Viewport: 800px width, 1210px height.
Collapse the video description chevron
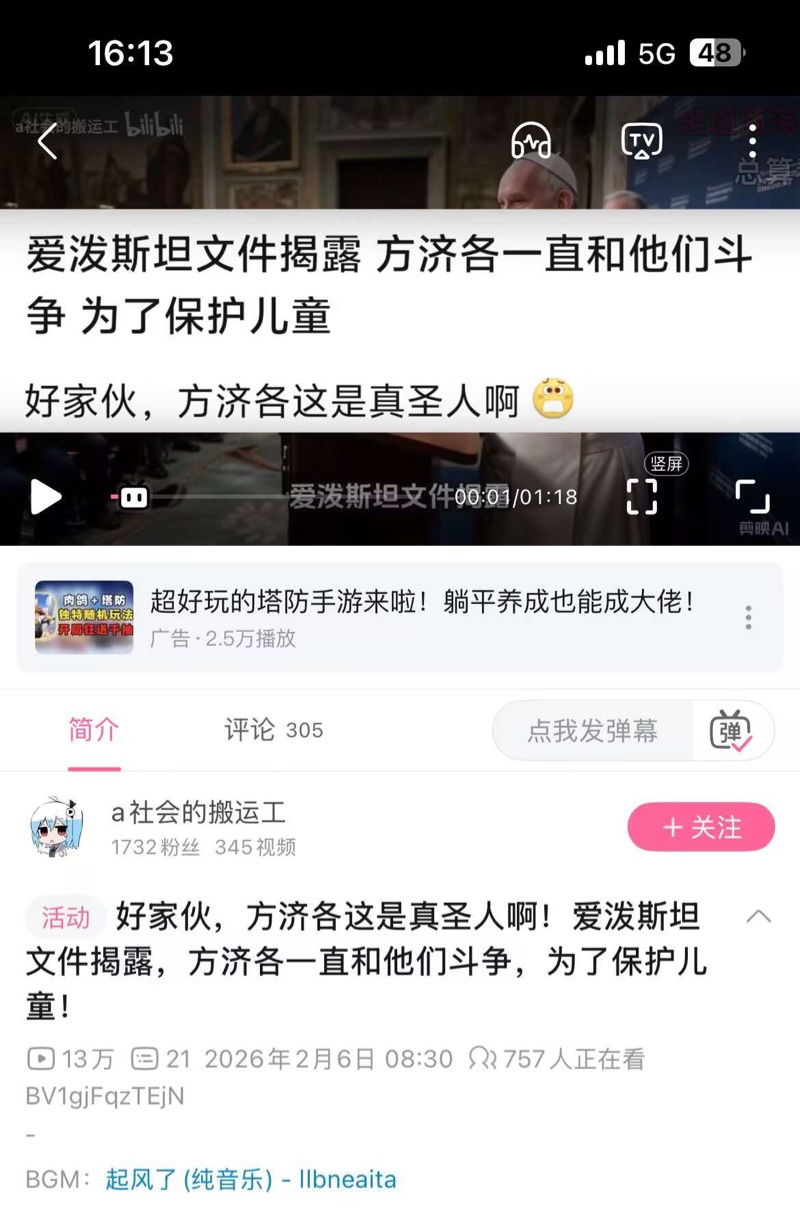[759, 916]
